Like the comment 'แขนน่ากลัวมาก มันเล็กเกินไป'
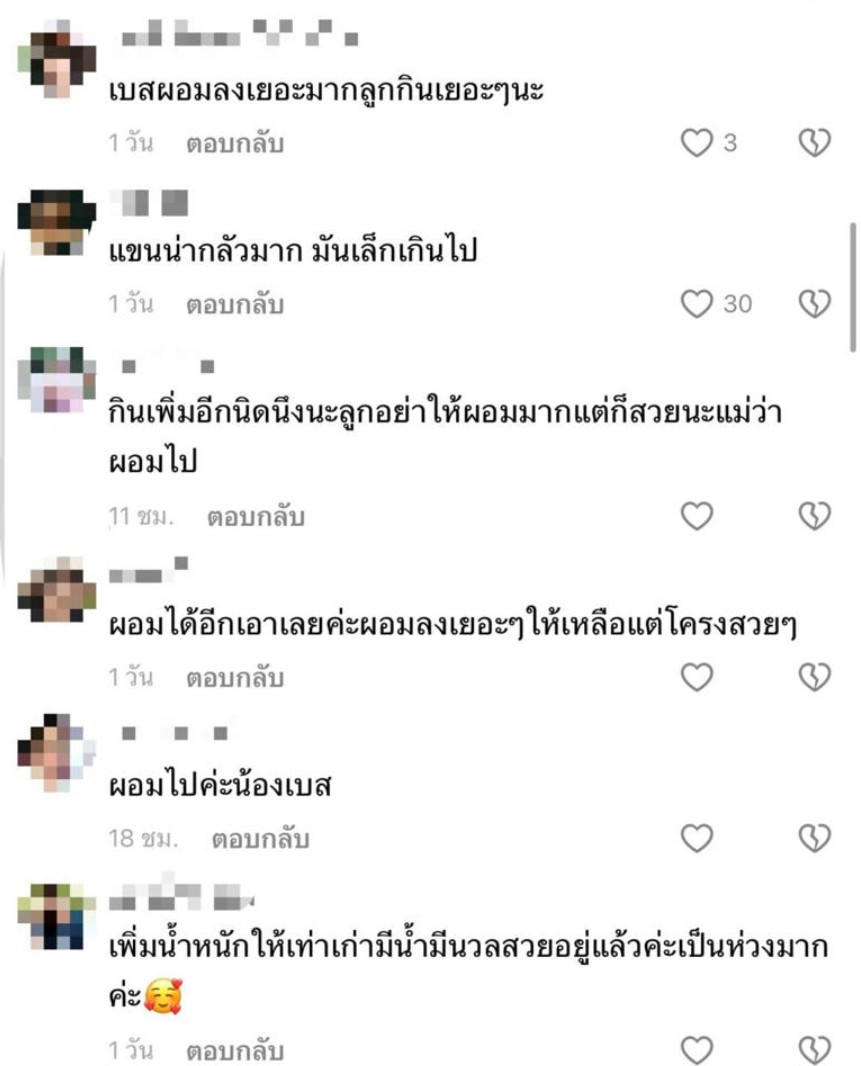Viewport: 861px width, 1066px height. (x=697, y=303)
